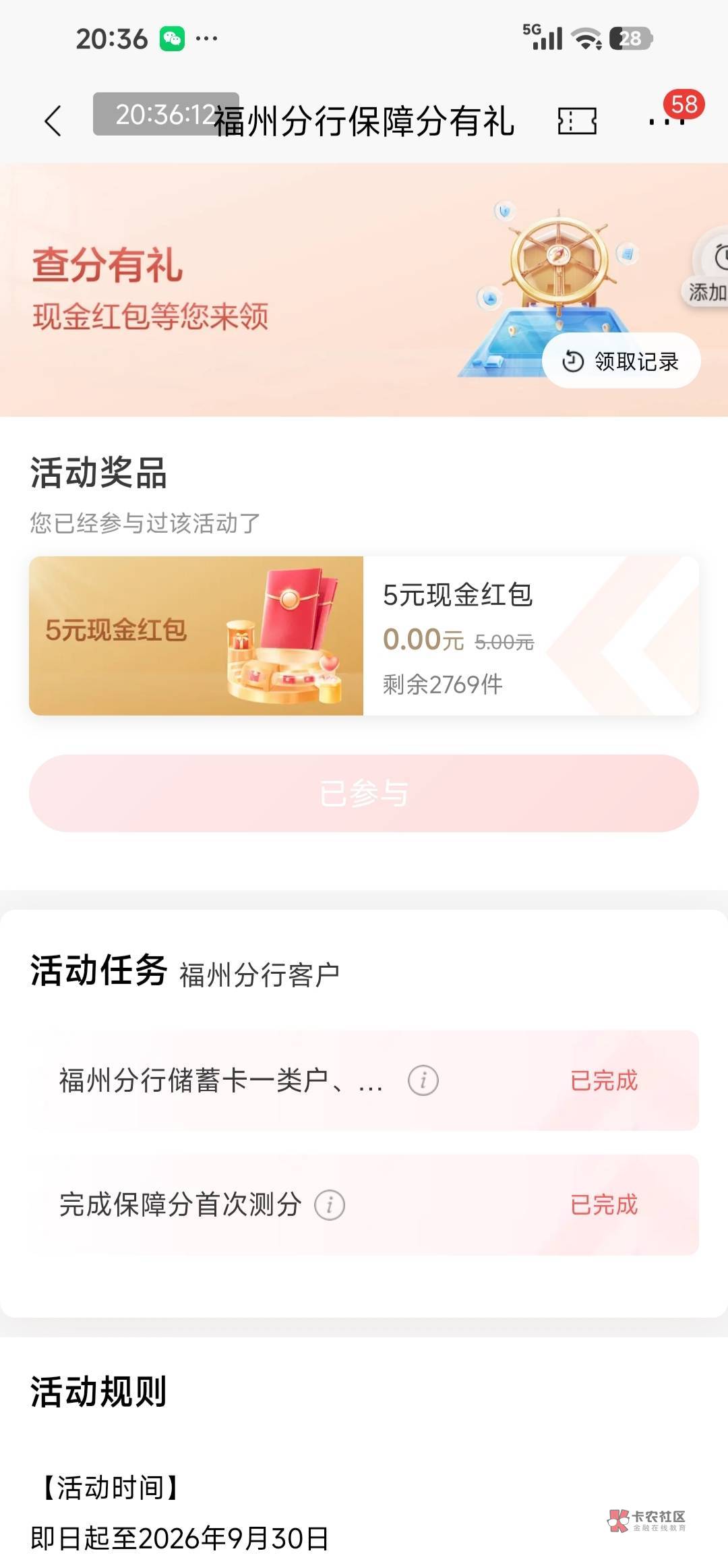Viewport: 728px width, 1568px height.
Task: Open the 福州分行储蓄卡一类户 task row
Action: 364,1080
